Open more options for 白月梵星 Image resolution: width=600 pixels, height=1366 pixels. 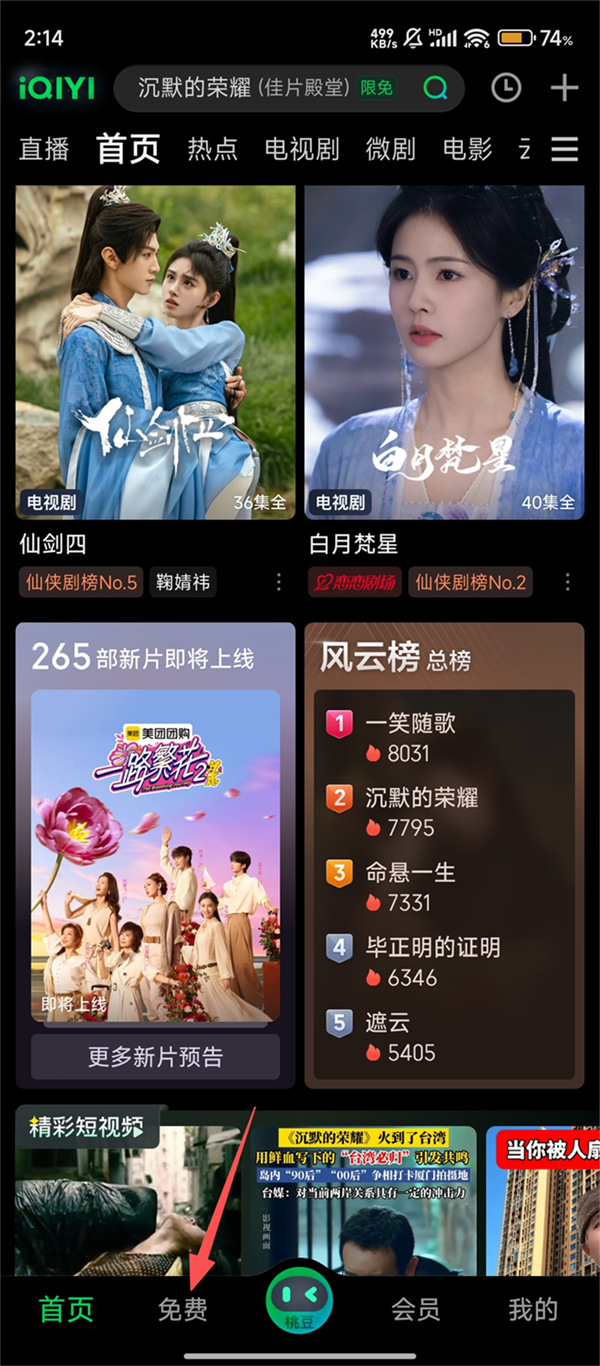click(568, 582)
